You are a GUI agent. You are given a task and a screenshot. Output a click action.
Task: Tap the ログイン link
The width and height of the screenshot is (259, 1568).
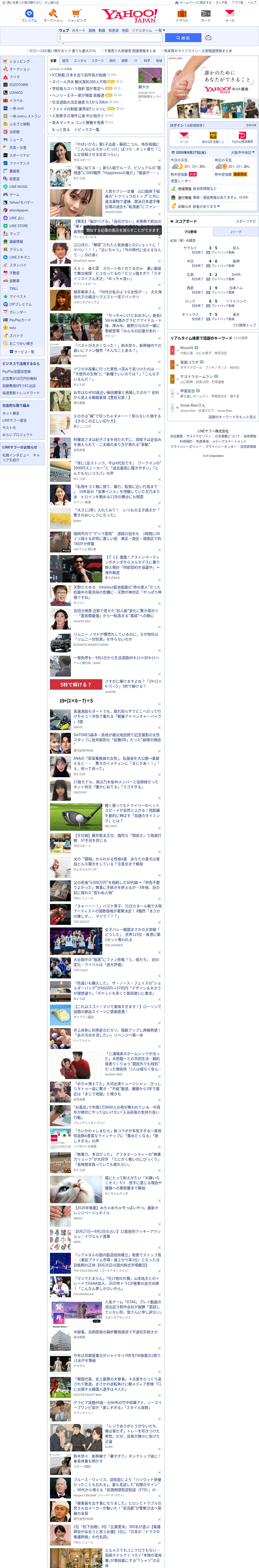coord(176,125)
